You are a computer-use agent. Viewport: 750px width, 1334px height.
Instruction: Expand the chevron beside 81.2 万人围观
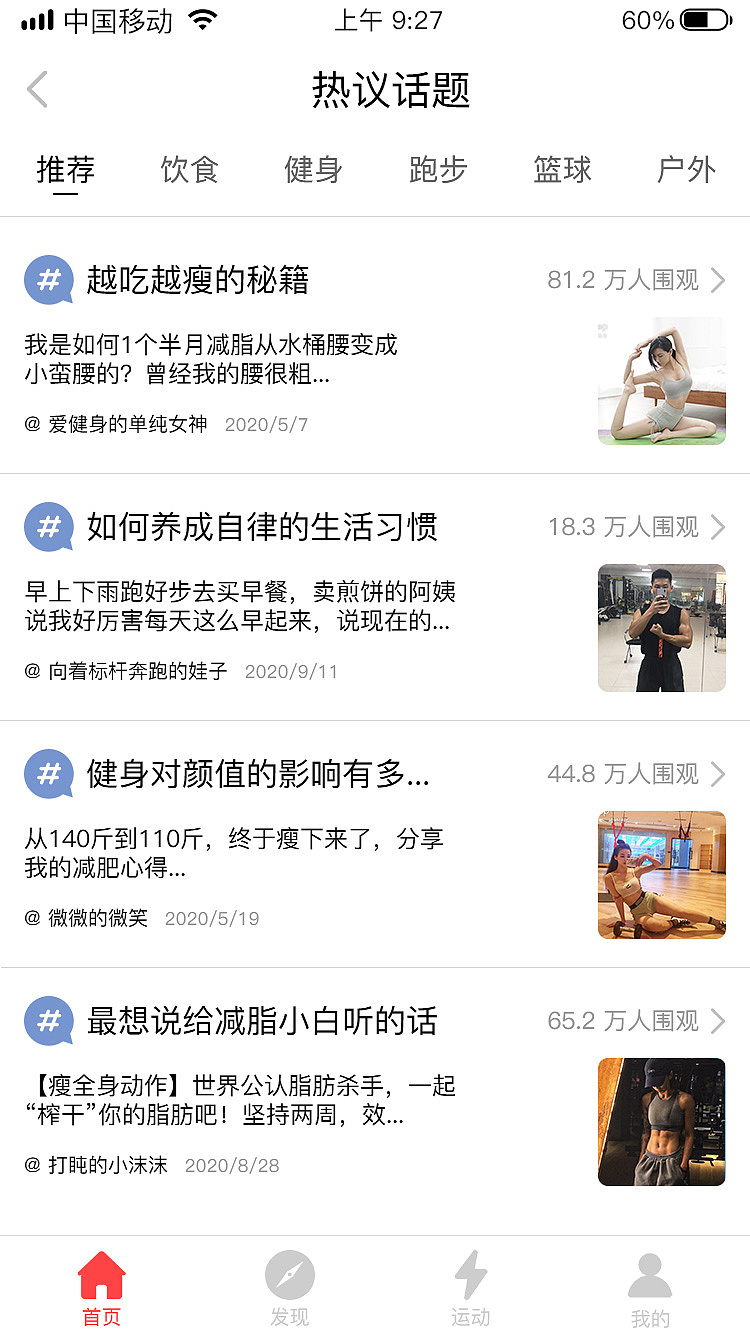coord(718,280)
